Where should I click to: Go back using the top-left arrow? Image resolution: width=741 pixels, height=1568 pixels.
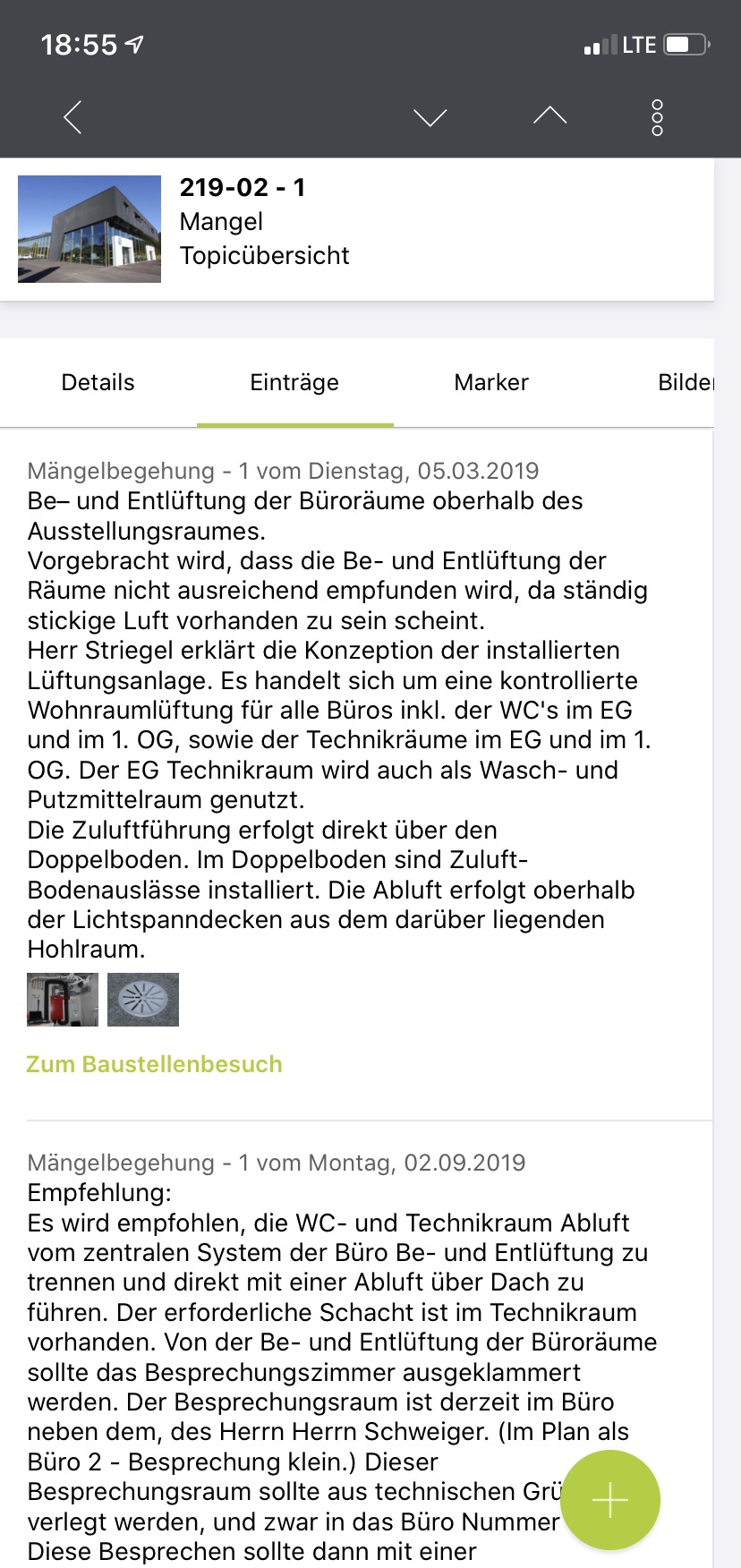[73, 117]
